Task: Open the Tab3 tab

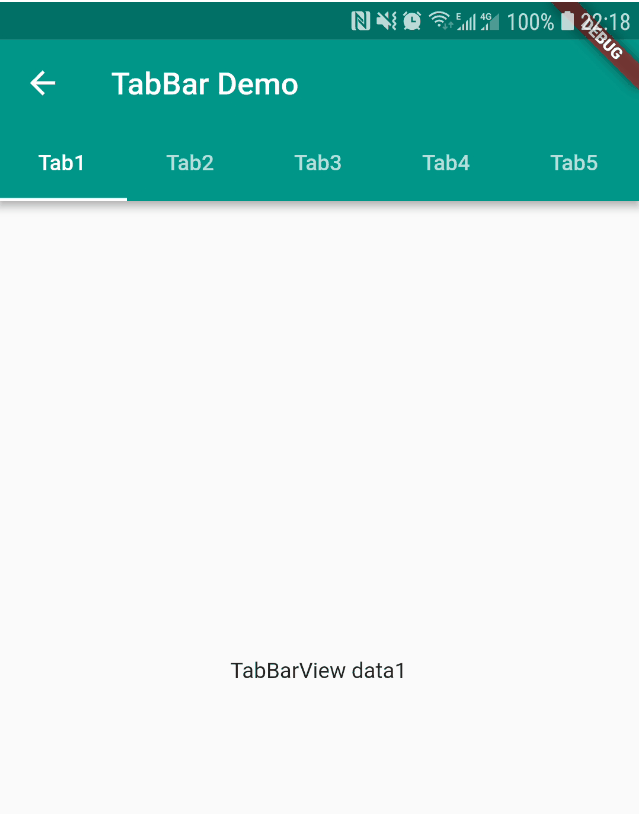Action: [318, 163]
